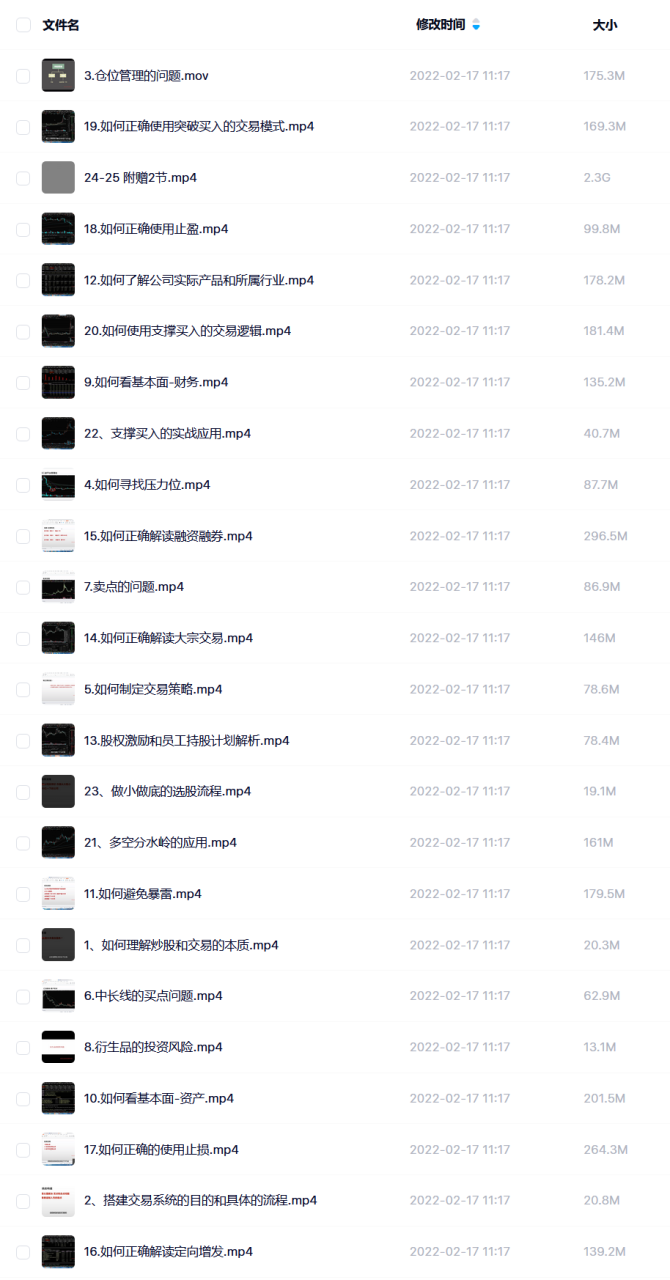Open 11.如何避免暴雷.mp4 video

tap(143, 894)
